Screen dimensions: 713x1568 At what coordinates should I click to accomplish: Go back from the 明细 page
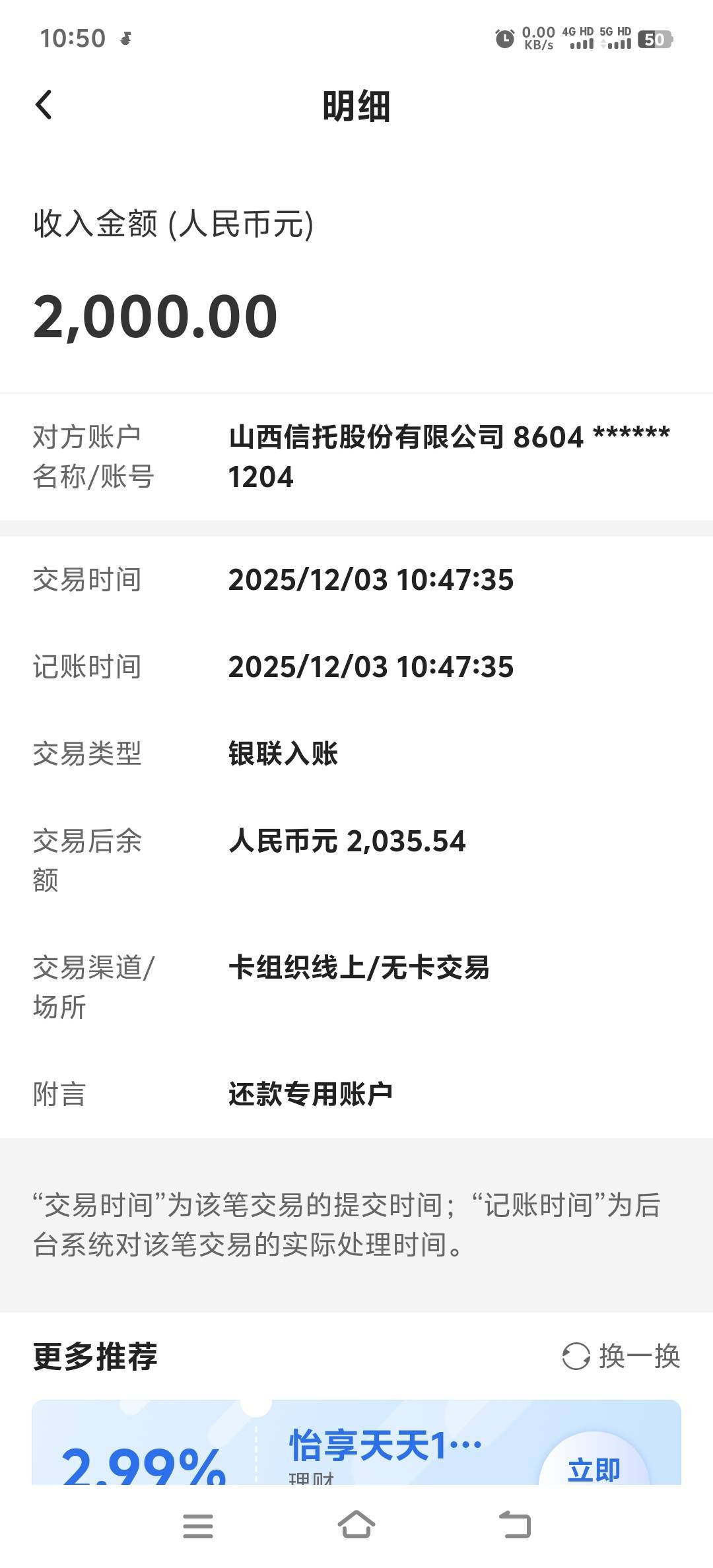tap(44, 106)
